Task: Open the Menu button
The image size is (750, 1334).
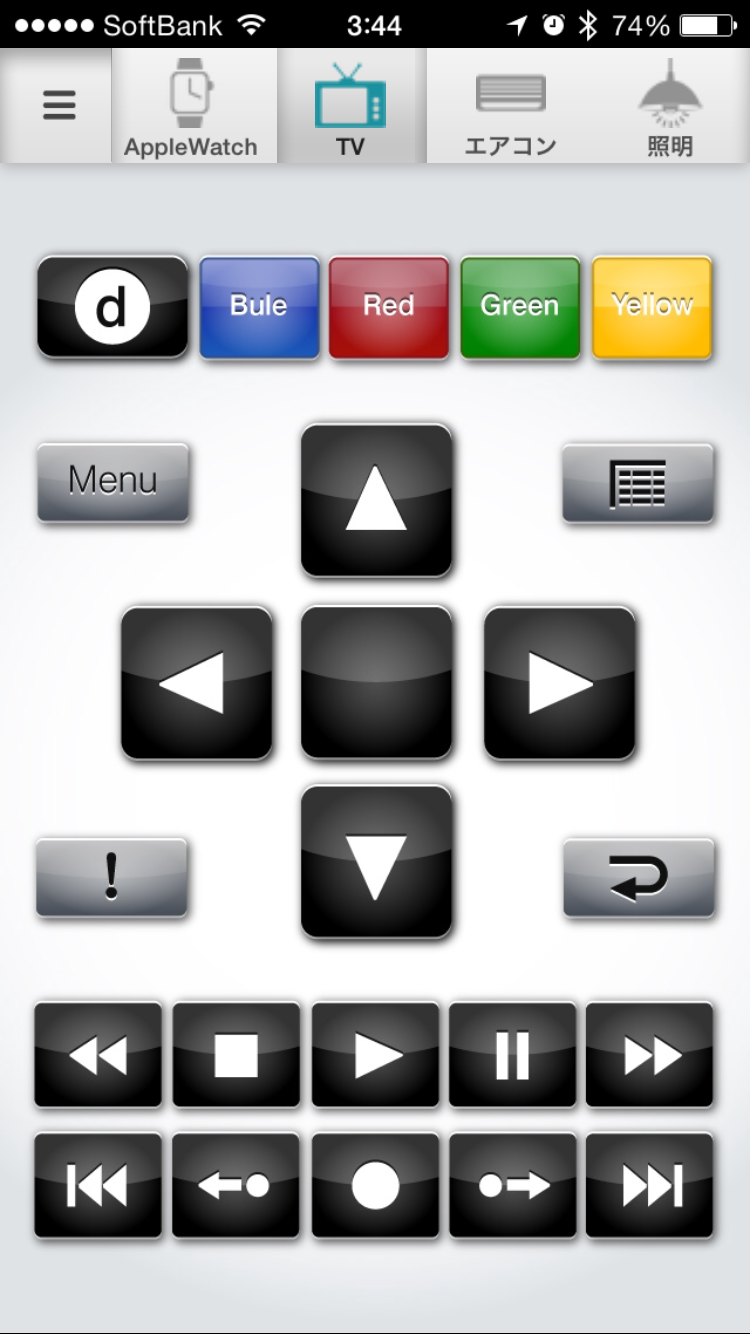Action: coord(113,482)
